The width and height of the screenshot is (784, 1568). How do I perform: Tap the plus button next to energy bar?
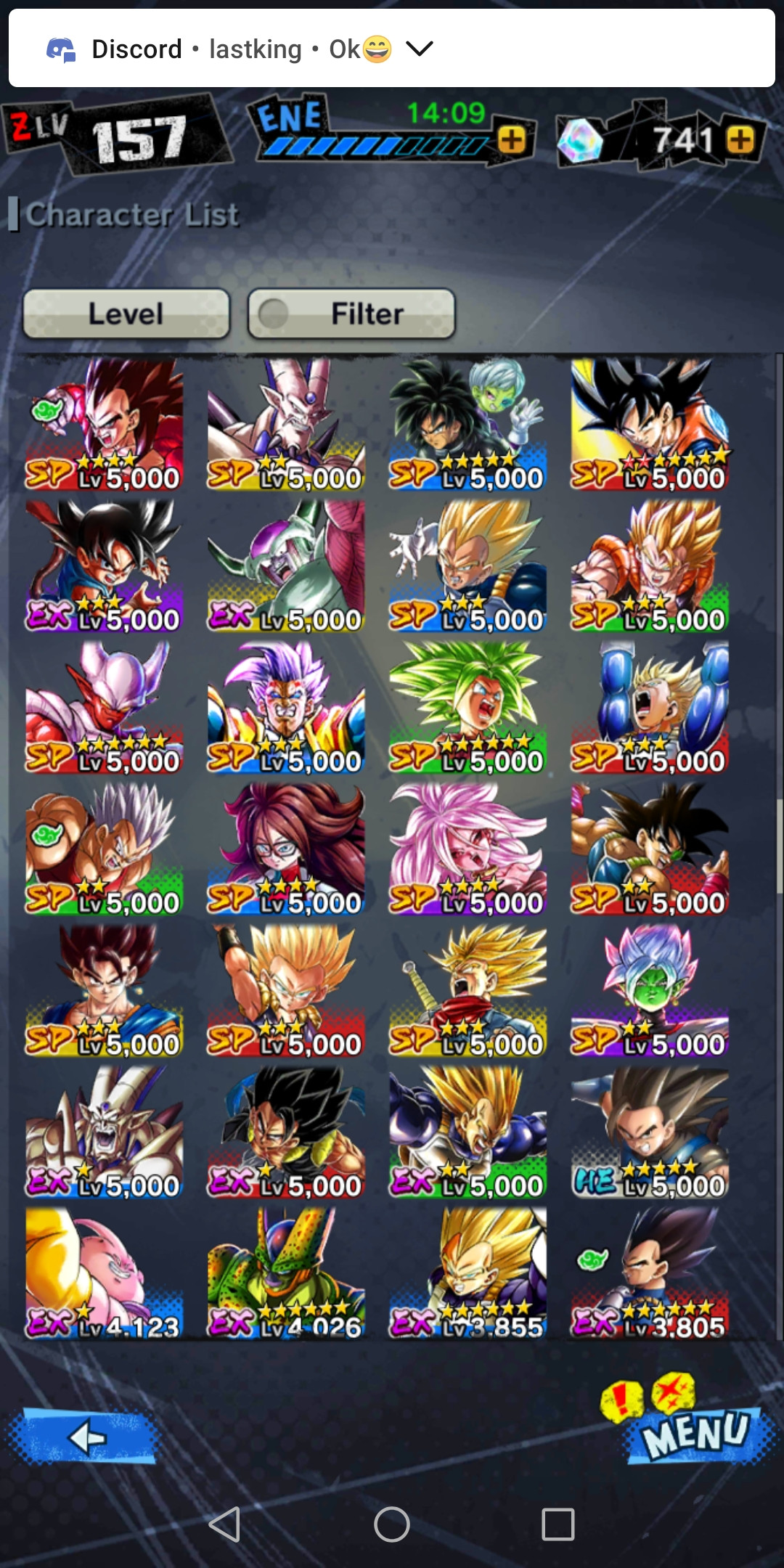click(512, 139)
